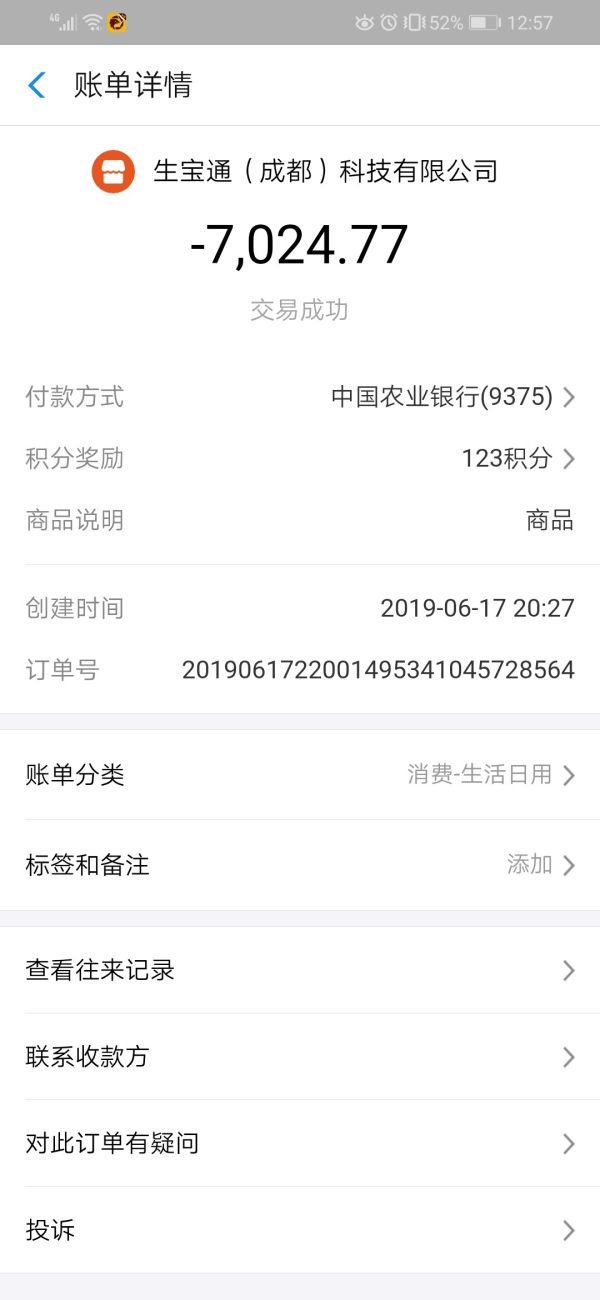The height and width of the screenshot is (1300, 600).
Task: View 积分奖励 123积分 details
Action: click(516, 459)
